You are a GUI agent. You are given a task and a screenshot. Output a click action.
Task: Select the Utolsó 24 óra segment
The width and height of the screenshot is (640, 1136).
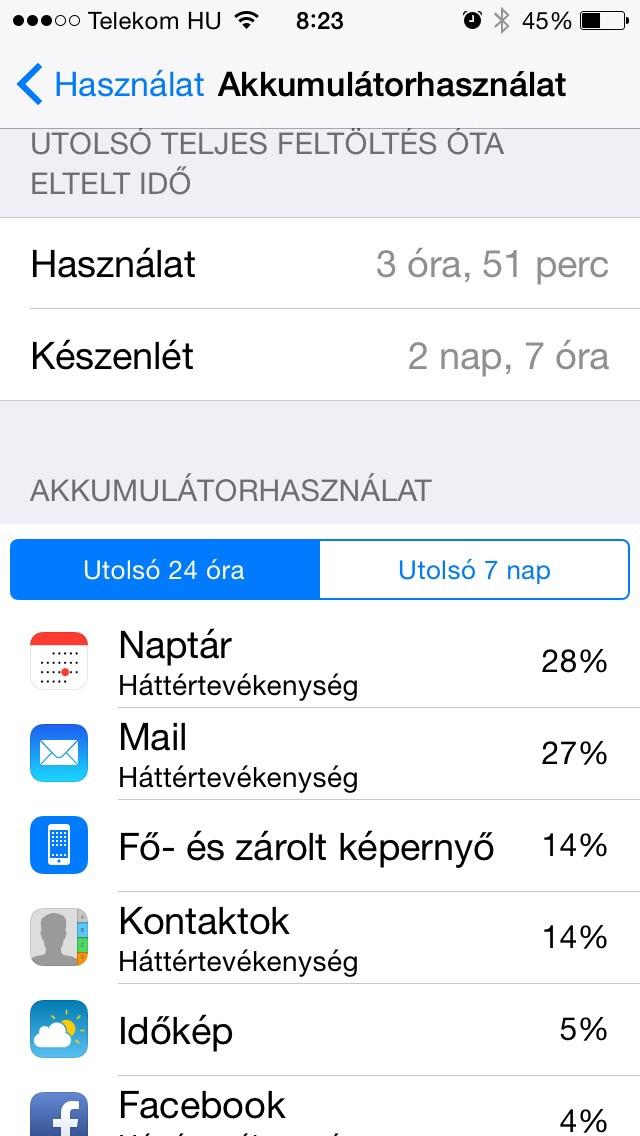point(165,569)
